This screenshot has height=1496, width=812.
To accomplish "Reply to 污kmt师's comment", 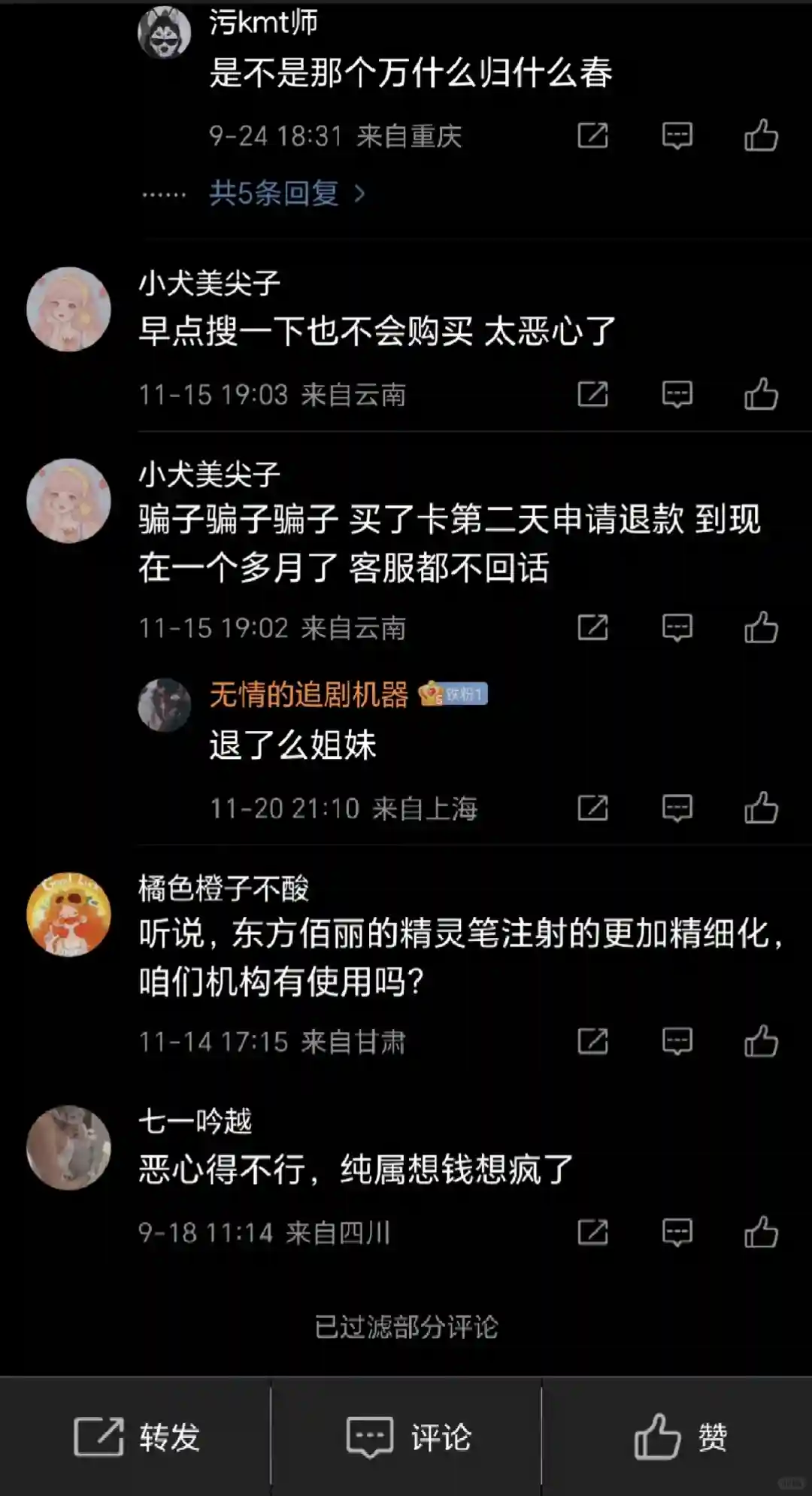I will (677, 136).
